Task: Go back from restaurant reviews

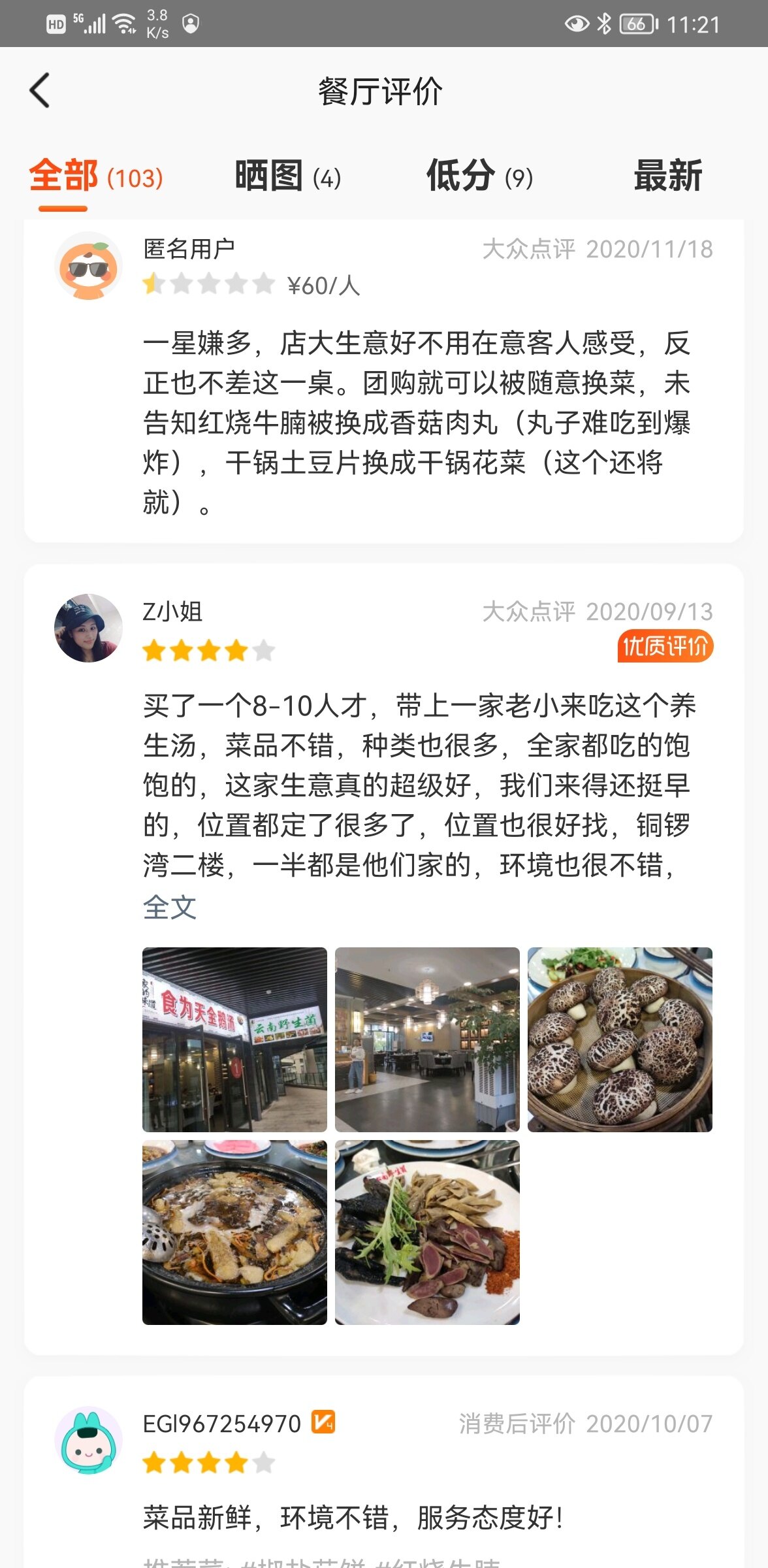Action: (40, 90)
